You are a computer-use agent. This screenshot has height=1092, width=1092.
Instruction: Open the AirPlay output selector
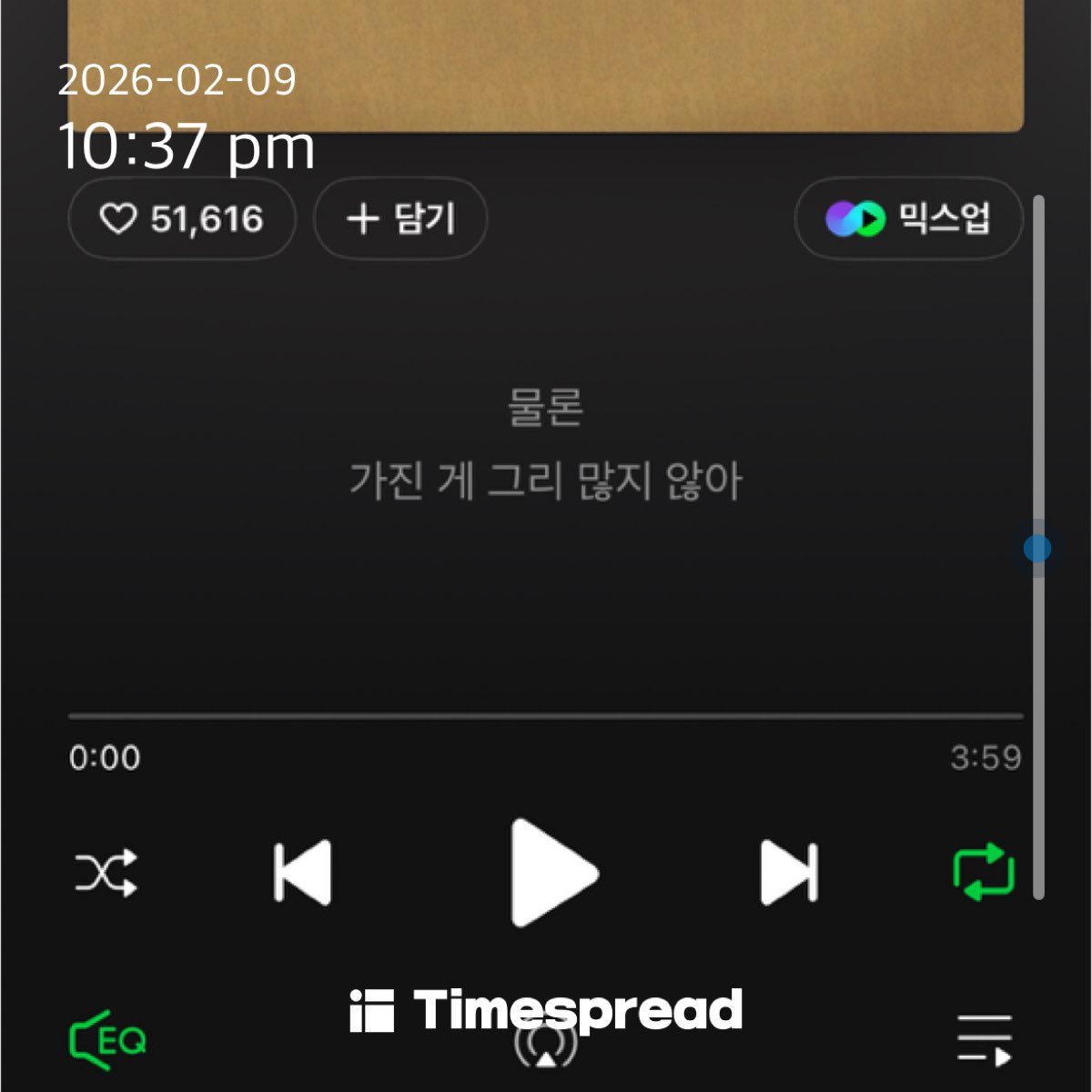point(546,1048)
